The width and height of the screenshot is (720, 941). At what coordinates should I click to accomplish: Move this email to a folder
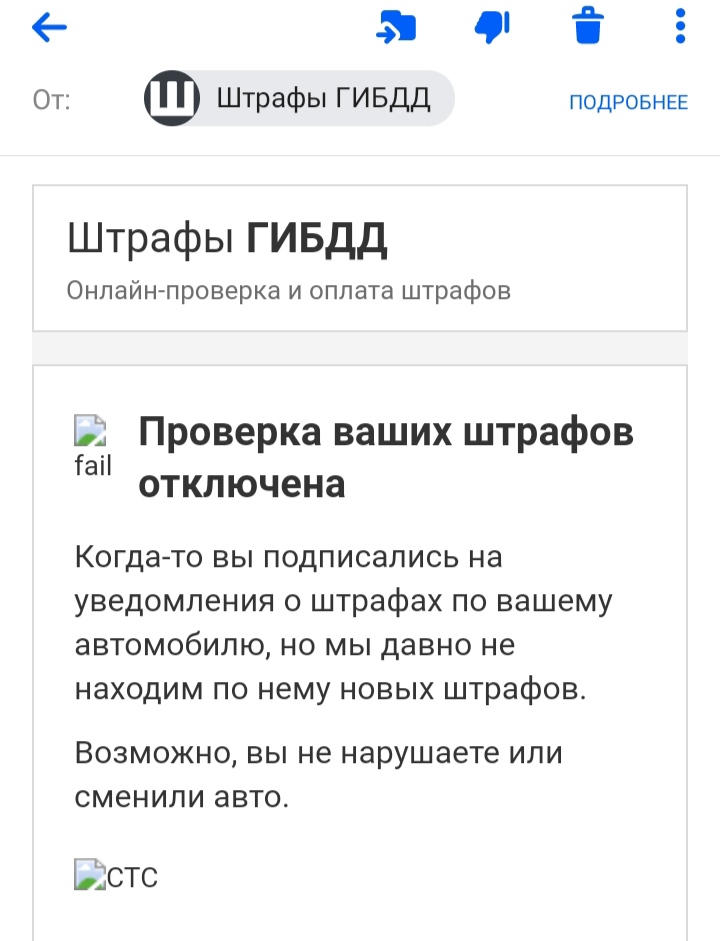(396, 27)
